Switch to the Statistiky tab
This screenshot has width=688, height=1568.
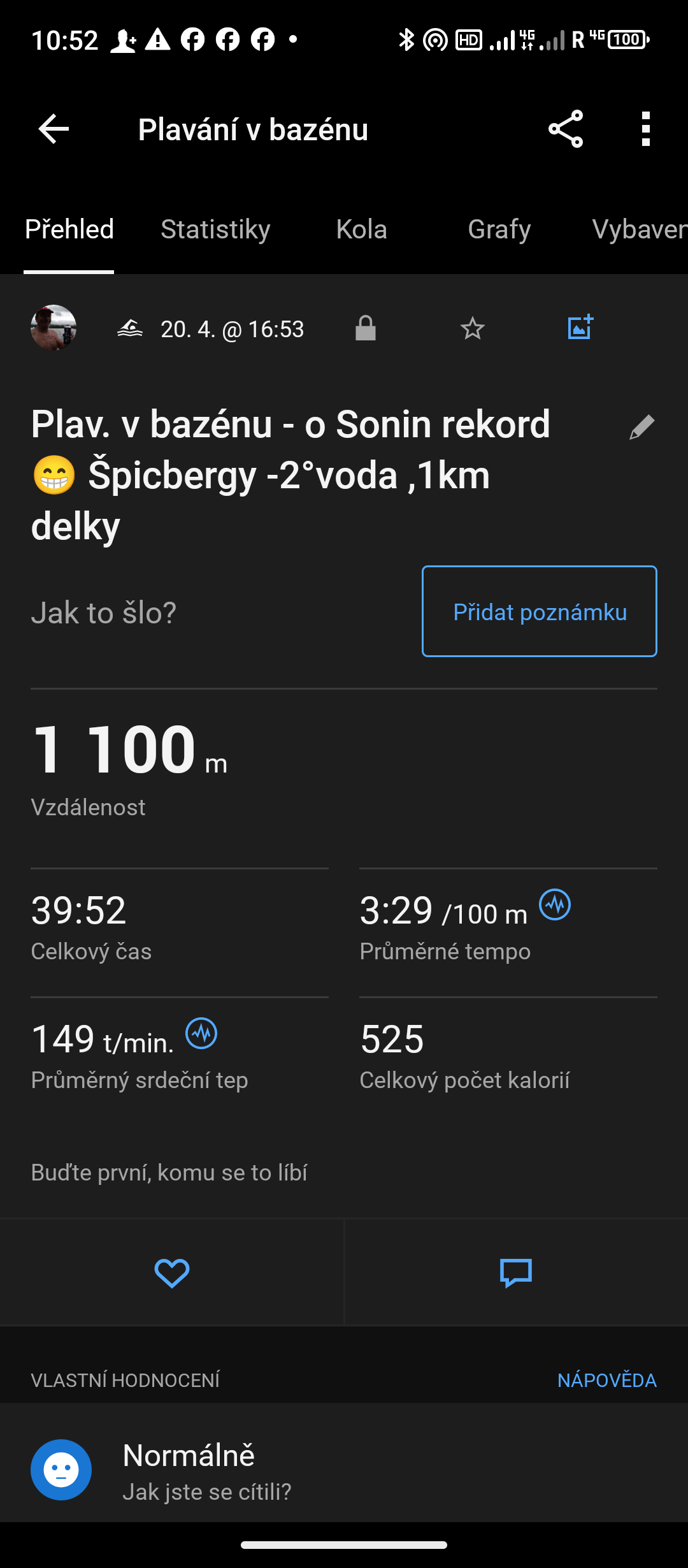pyautogui.click(x=215, y=229)
